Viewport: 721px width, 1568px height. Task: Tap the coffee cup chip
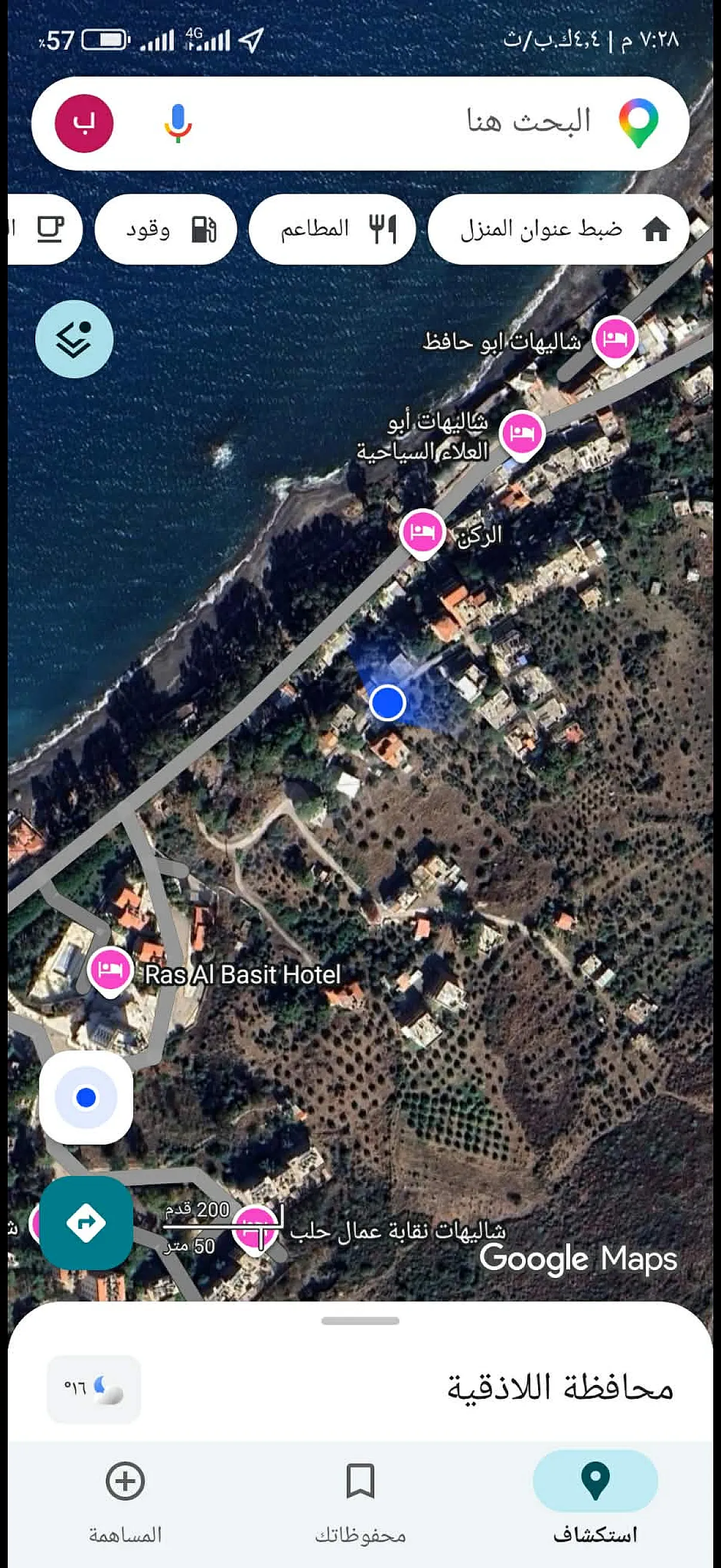pyautogui.click(x=44, y=229)
